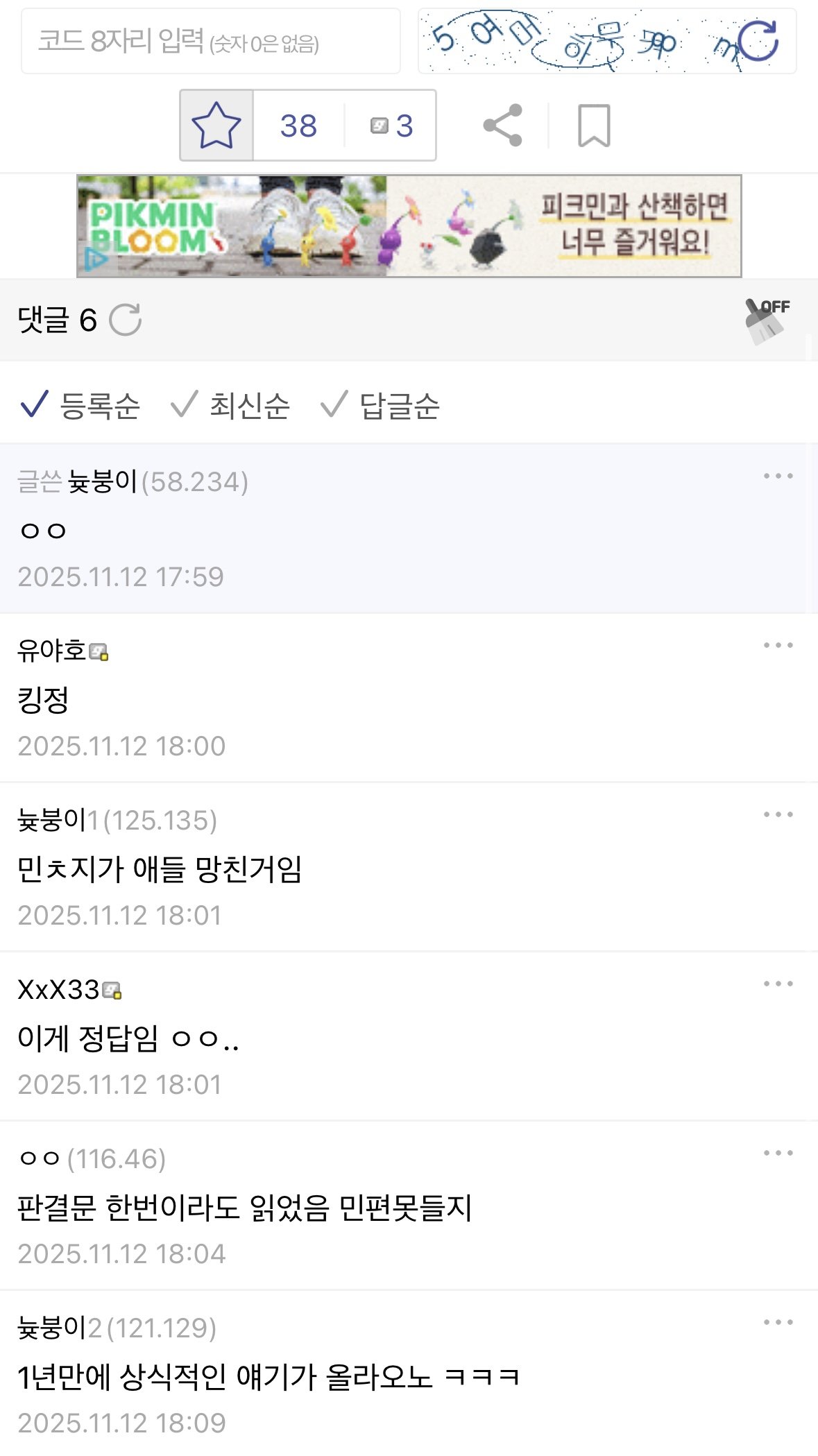Viewport: 818px width, 1456px height.
Task: Open more options for 늦붕이2's comment
Action: click(778, 1323)
